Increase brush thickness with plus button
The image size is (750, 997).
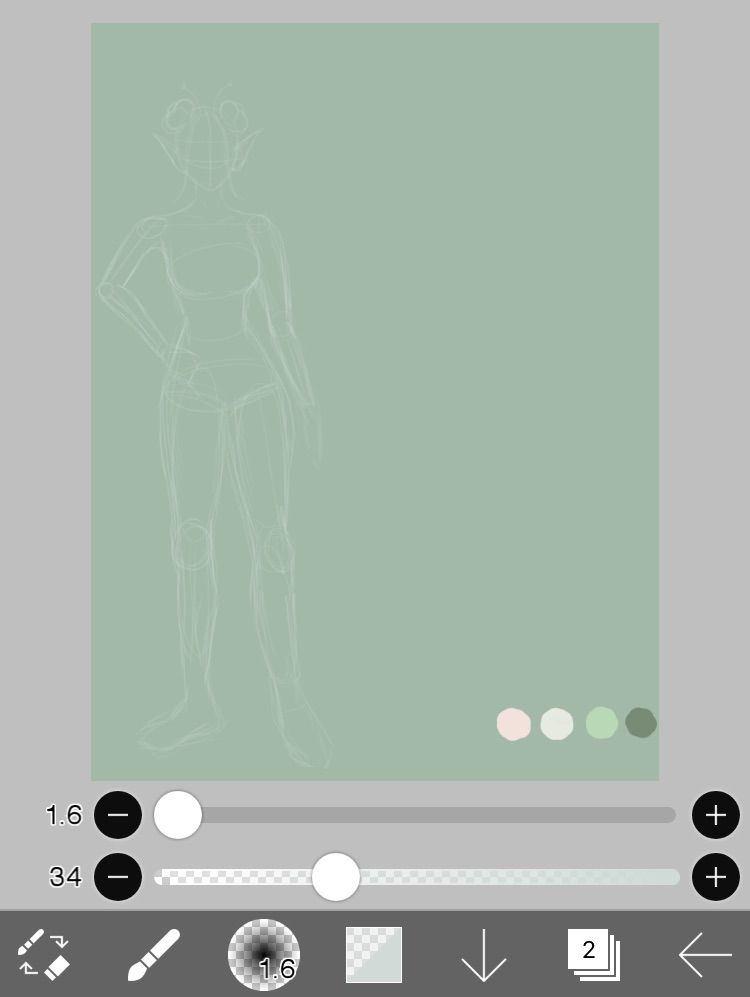(x=716, y=815)
